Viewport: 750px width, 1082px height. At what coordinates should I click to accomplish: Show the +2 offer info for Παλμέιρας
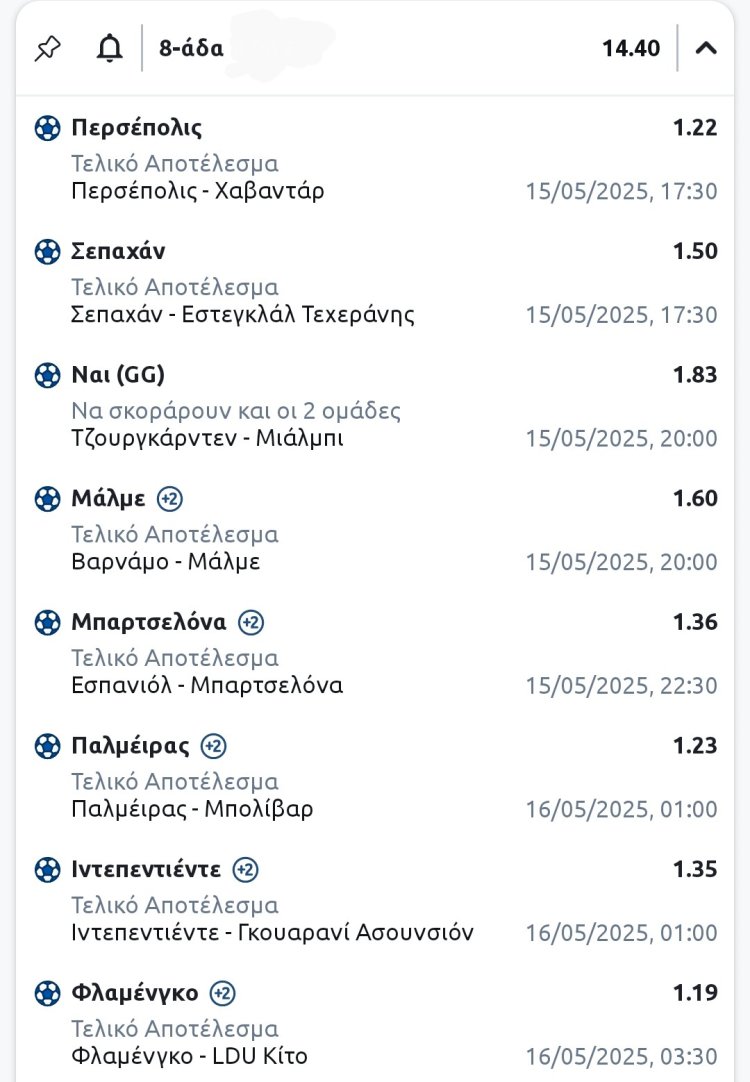(x=213, y=746)
